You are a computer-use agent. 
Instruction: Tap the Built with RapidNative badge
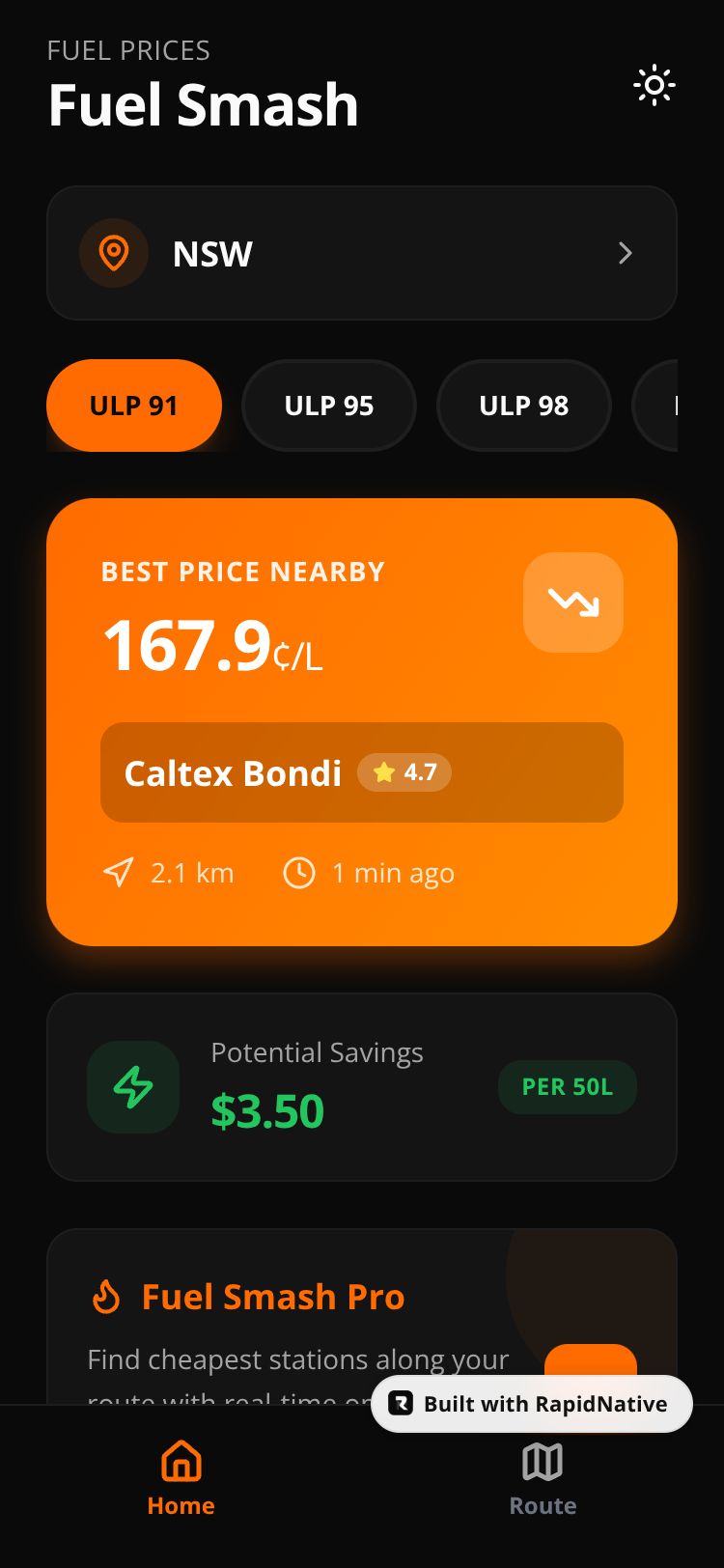coord(532,1404)
